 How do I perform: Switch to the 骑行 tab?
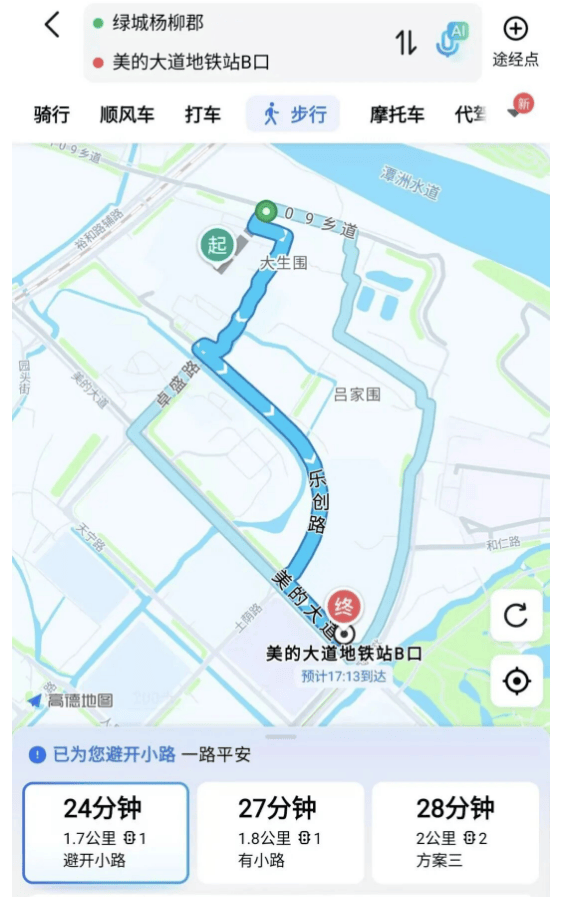[51, 114]
